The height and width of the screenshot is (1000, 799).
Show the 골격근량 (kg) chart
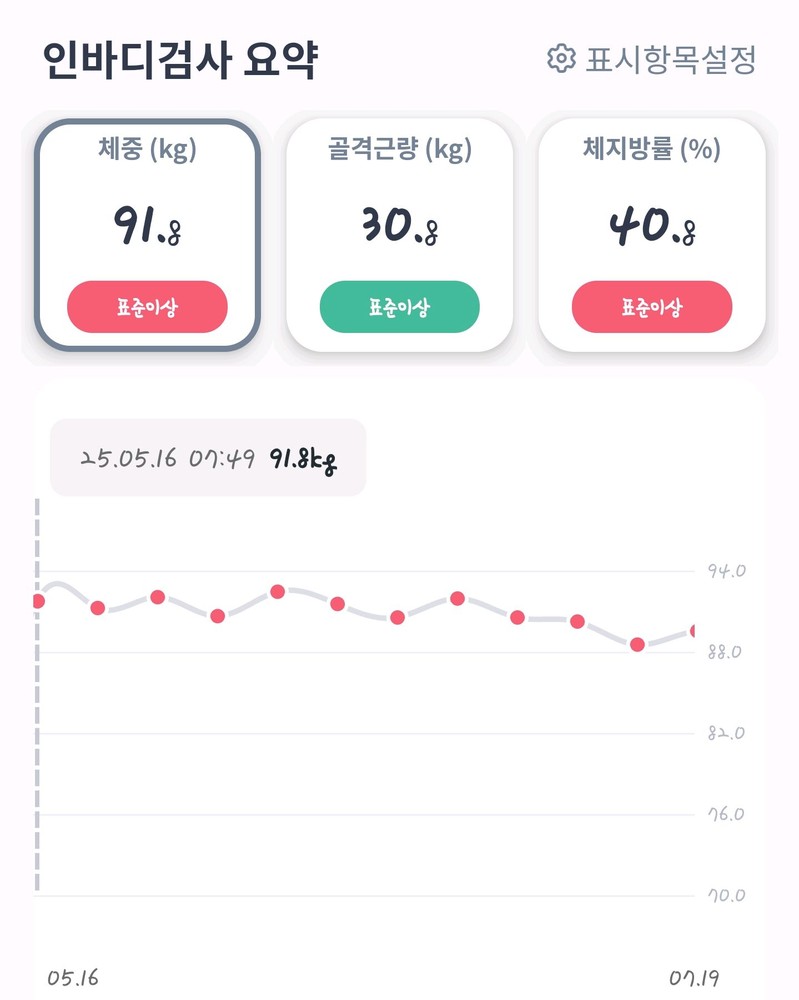[x=399, y=235]
